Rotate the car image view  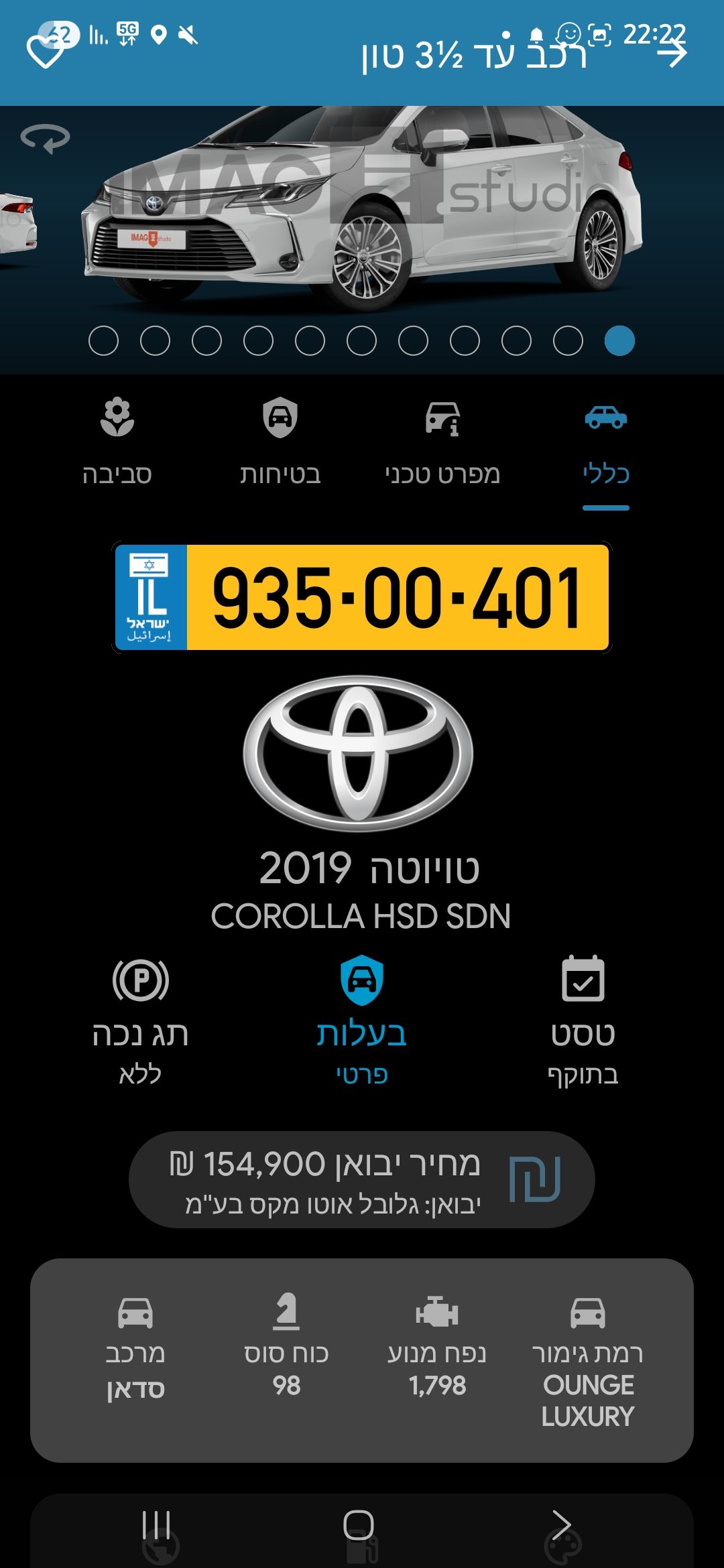pyautogui.click(x=46, y=139)
